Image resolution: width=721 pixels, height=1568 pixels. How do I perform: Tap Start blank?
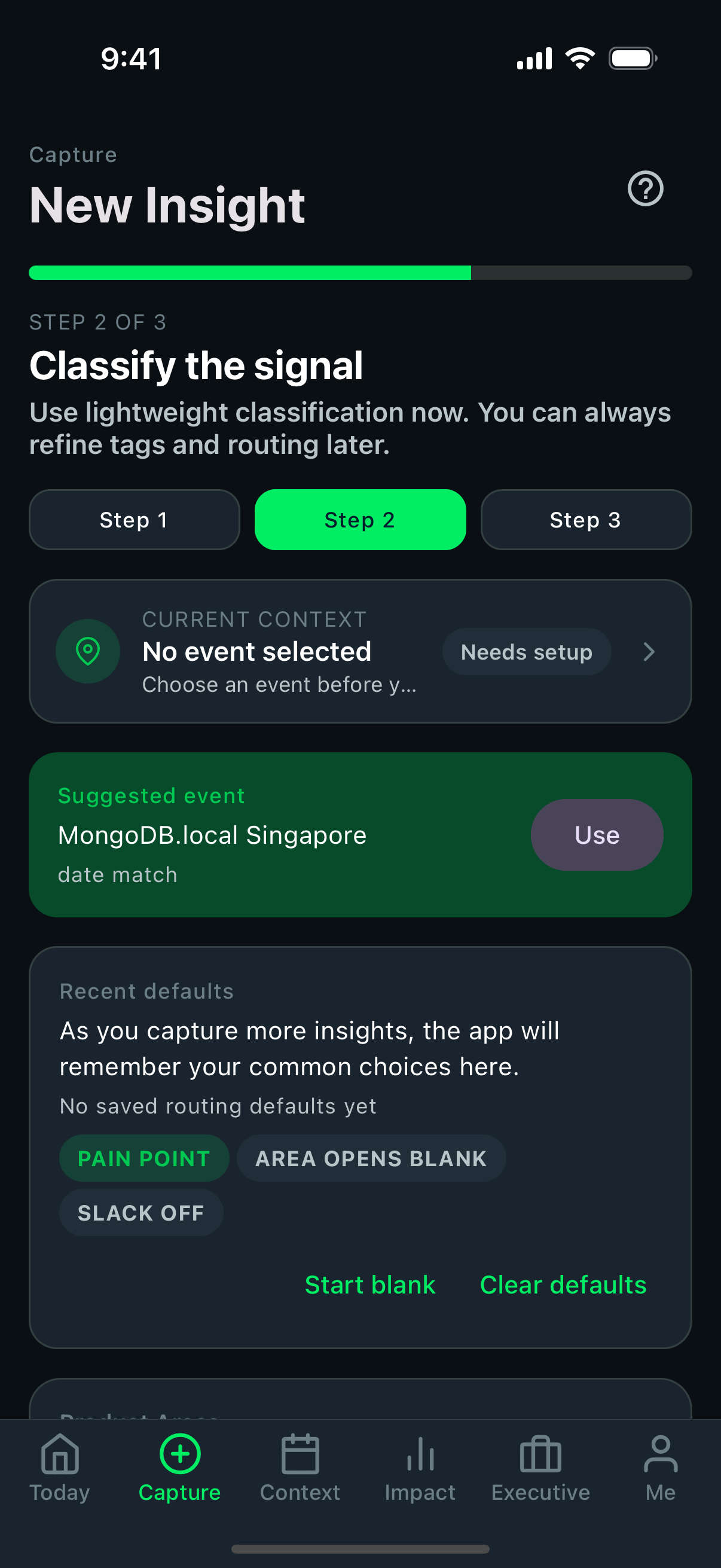(369, 1285)
